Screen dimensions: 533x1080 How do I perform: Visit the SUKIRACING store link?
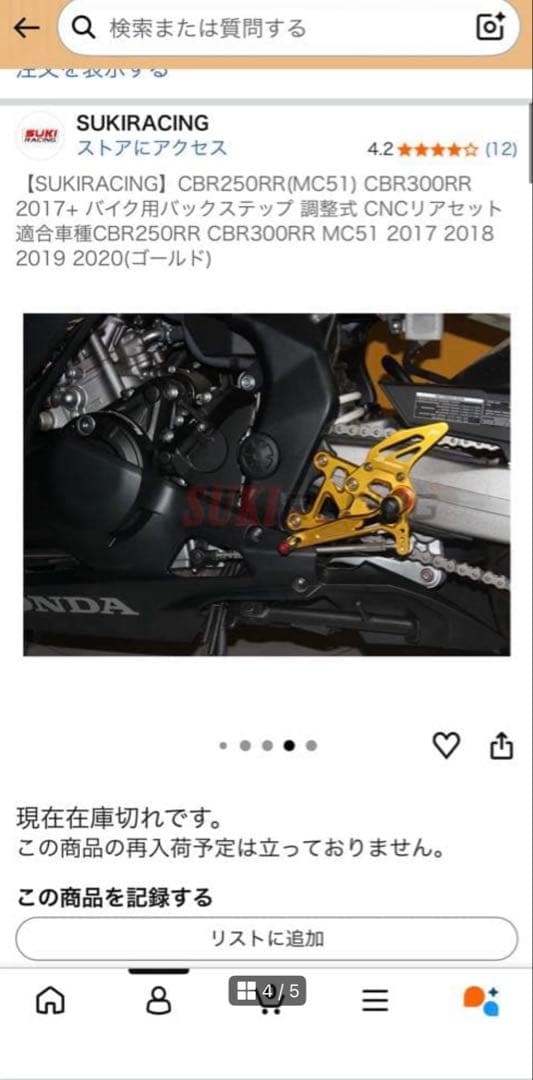click(151, 148)
